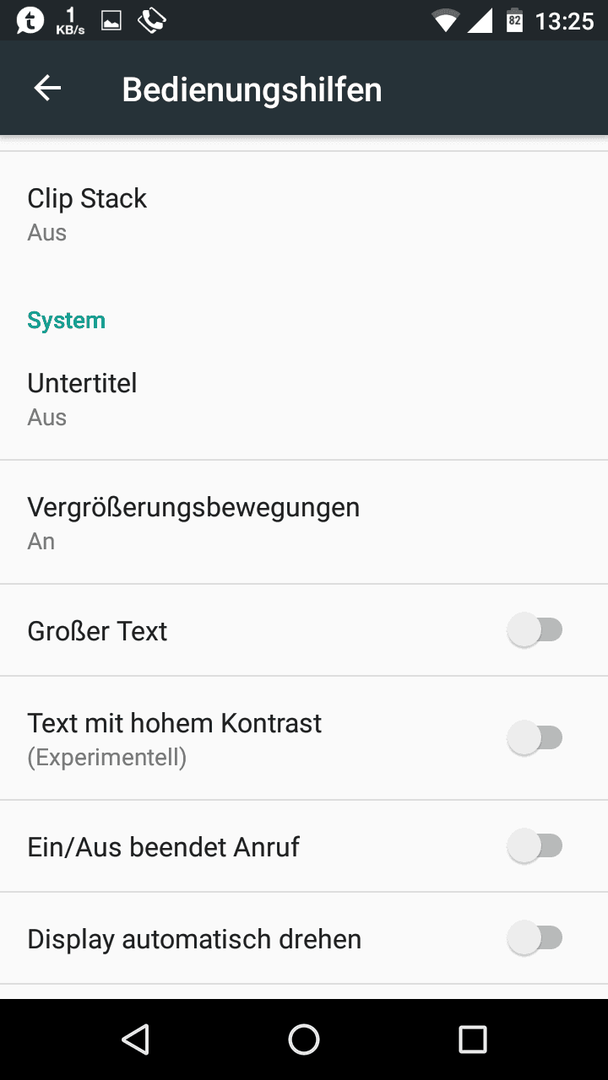
Task: Open recent apps overview
Action: [472, 1039]
